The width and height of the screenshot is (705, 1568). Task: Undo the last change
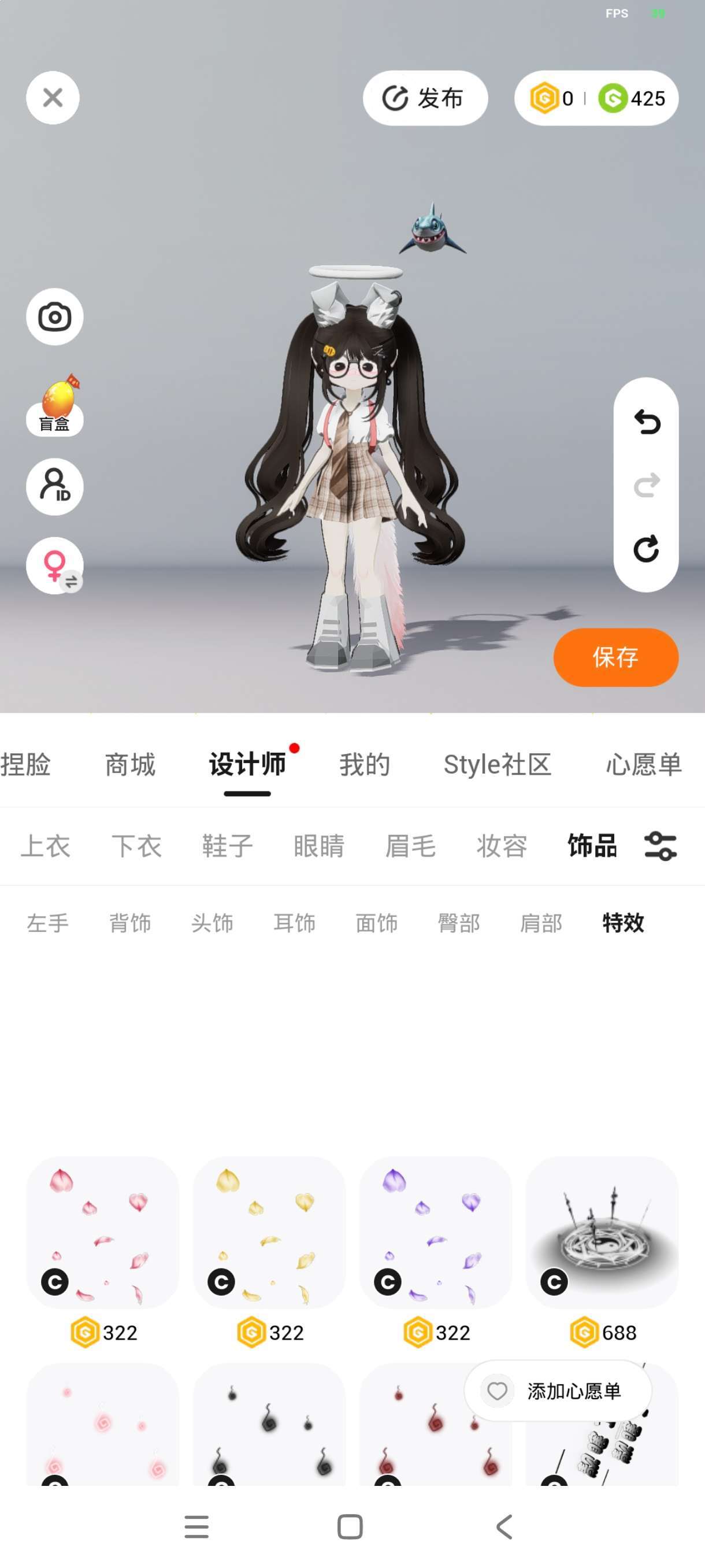646,422
